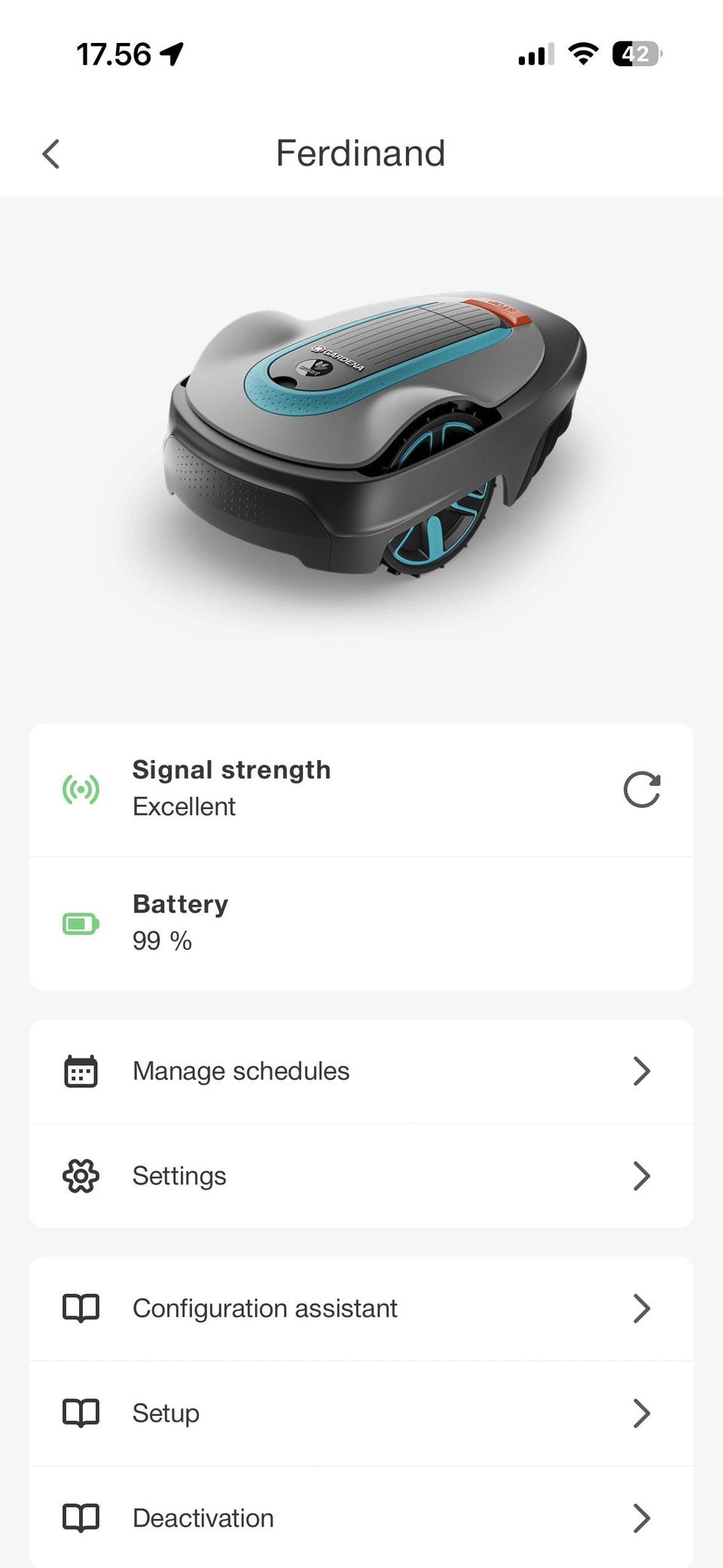
Task: Open Manage schedules
Action: click(x=361, y=1071)
